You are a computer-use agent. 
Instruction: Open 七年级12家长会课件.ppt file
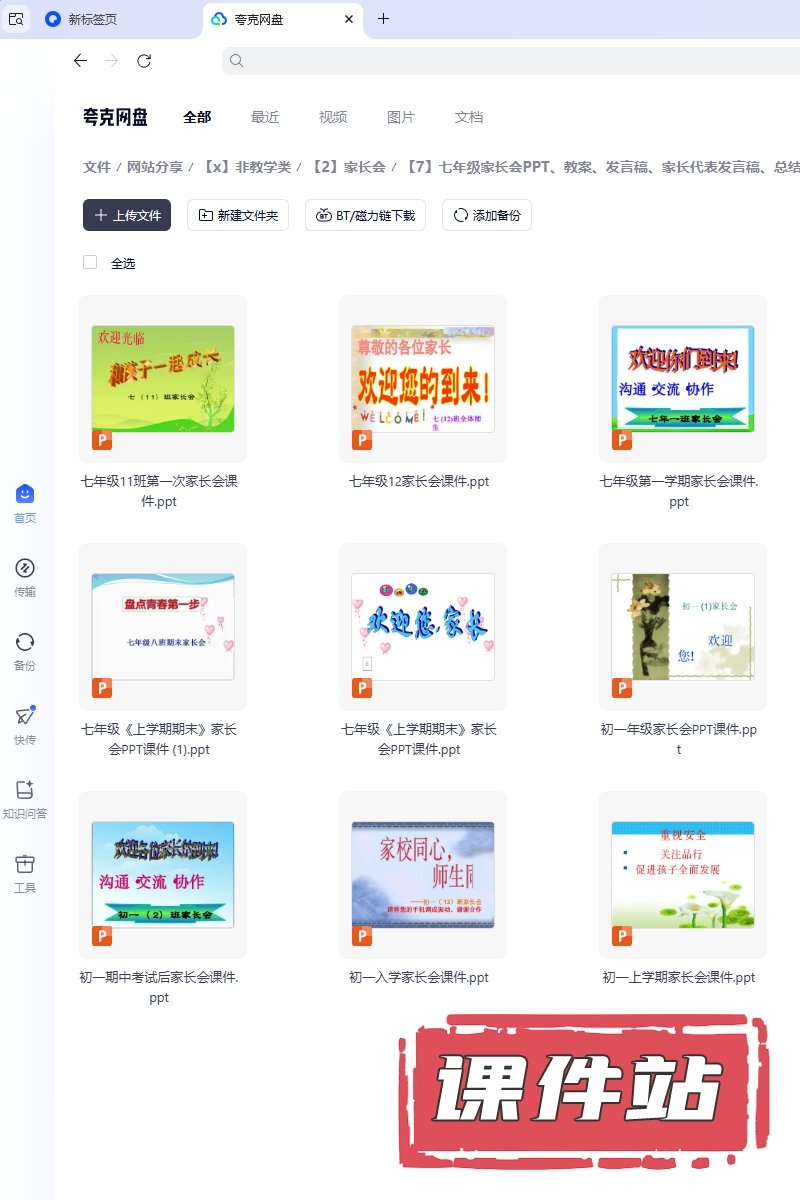click(x=423, y=378)
